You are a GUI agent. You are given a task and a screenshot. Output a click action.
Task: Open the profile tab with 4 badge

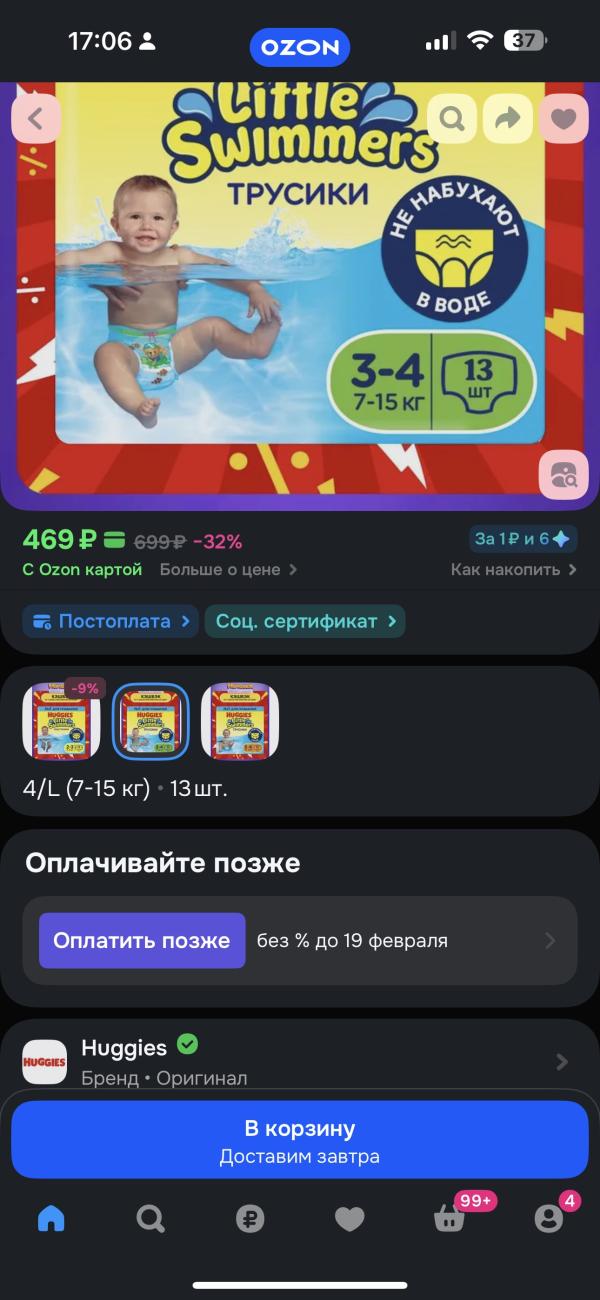pyautogui.click(x=548, y=1218)
